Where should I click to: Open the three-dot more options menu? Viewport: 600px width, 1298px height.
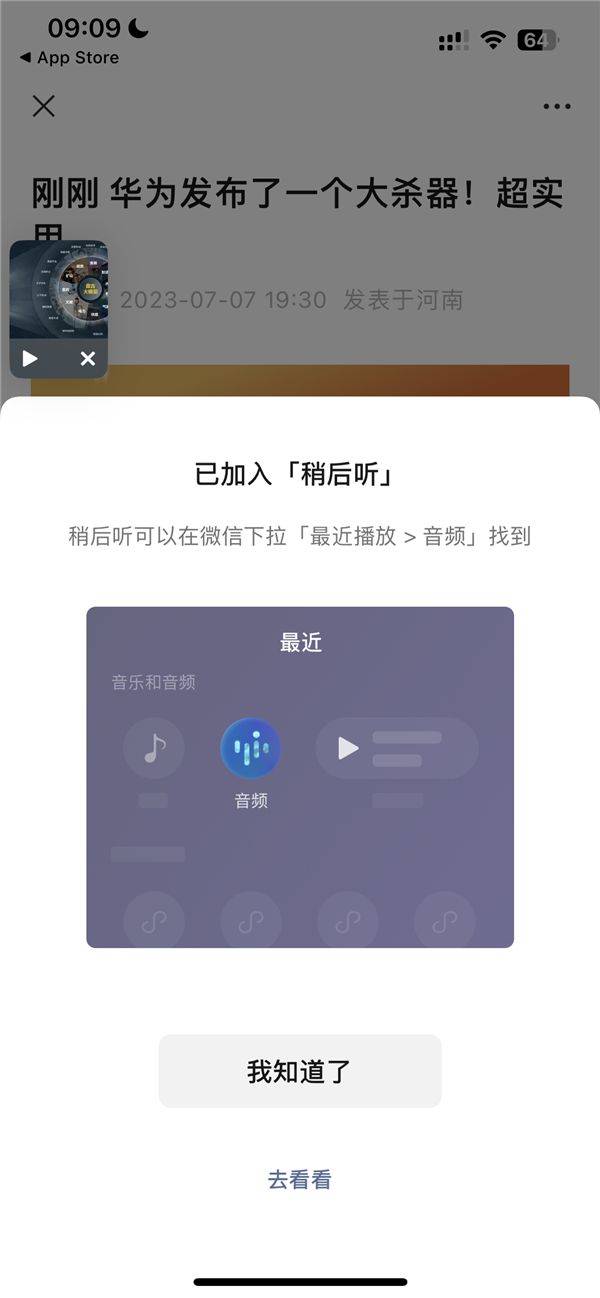coord(556,106)
